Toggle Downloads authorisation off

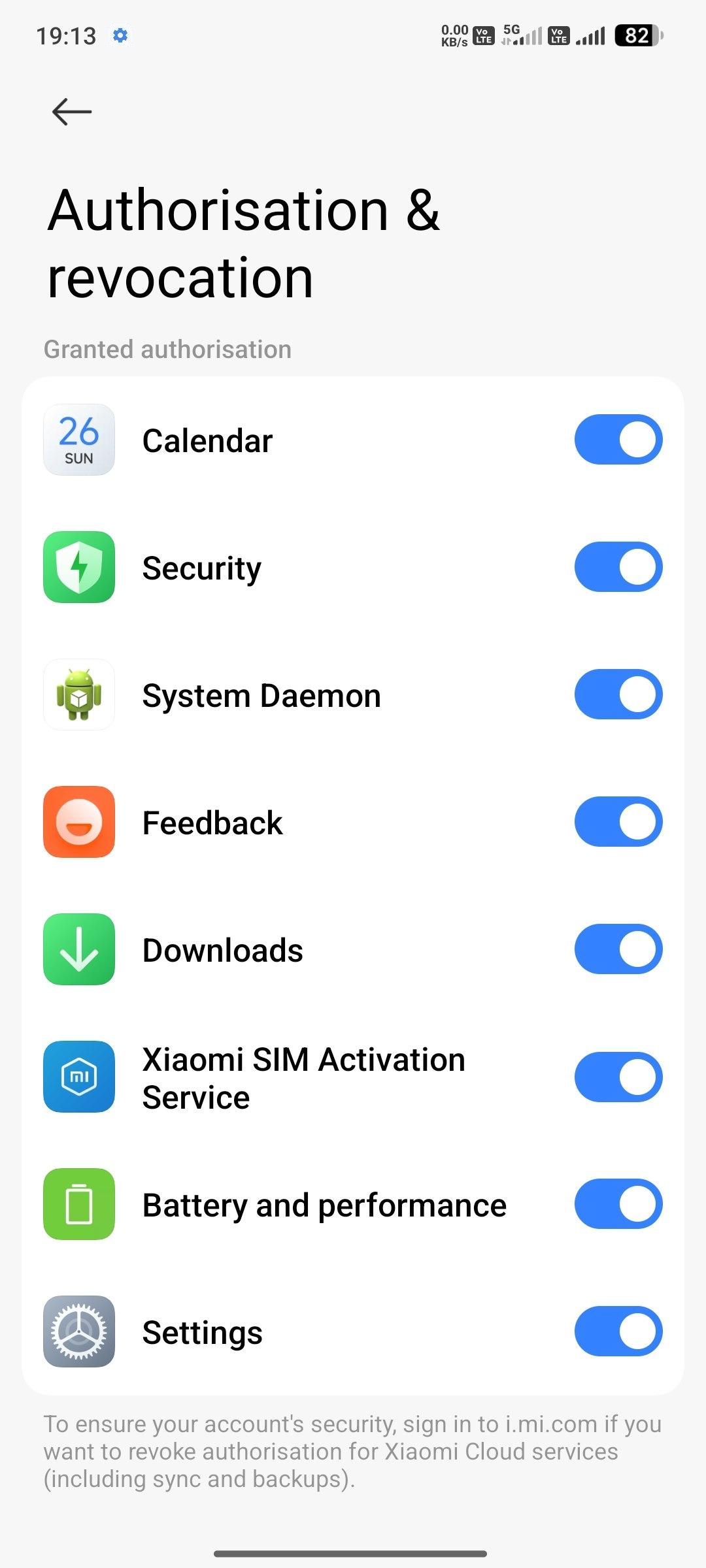click(618, 949)
